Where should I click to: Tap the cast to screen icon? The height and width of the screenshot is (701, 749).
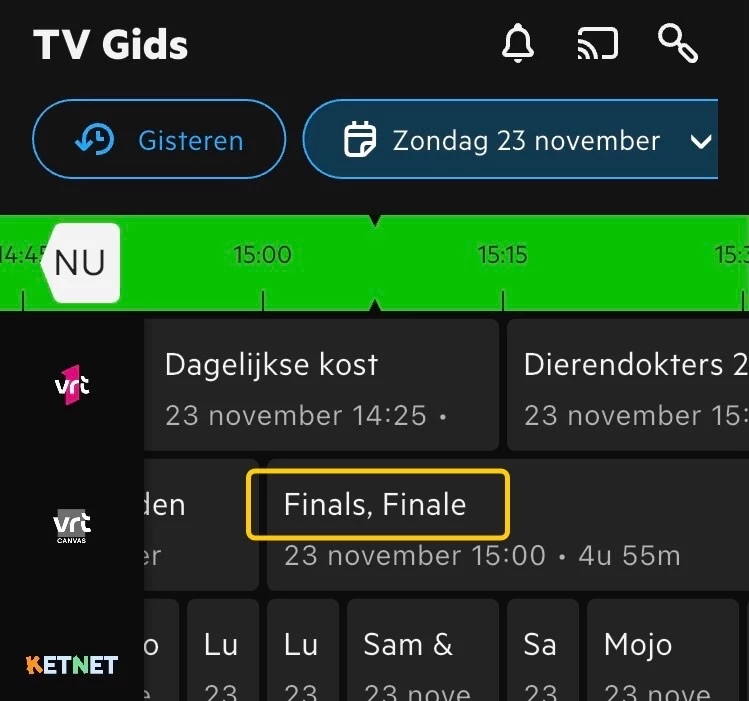click(597, 44)
